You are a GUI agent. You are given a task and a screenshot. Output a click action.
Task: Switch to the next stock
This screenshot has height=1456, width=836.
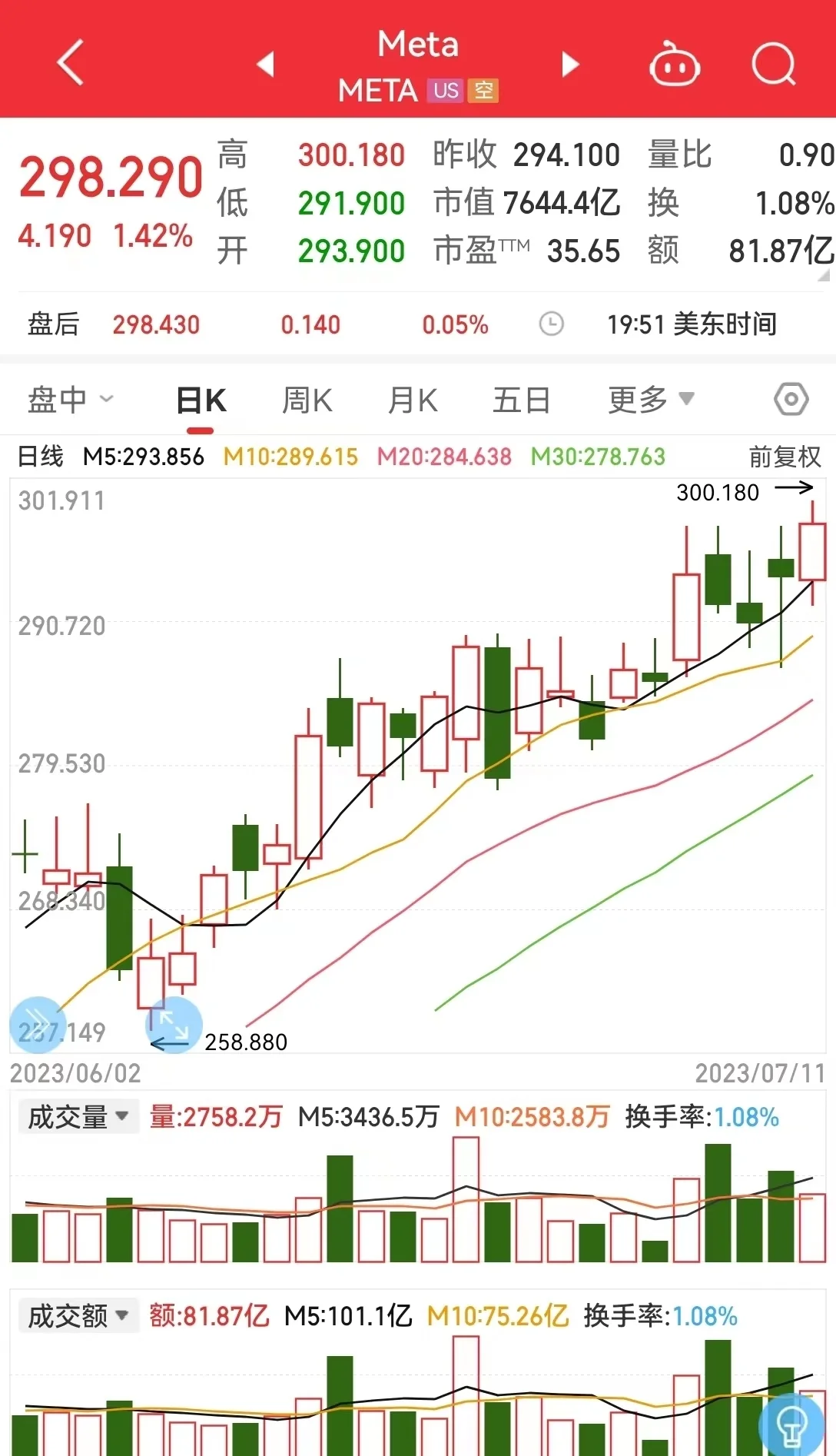[569, 64]
